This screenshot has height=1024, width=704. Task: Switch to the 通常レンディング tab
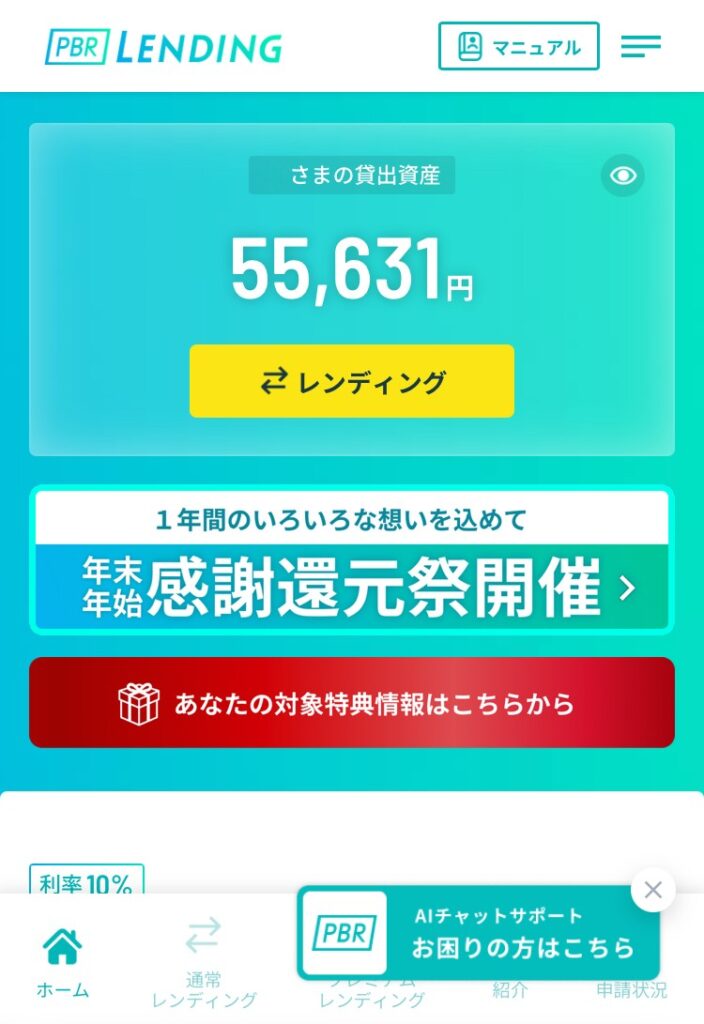(x=204, y=962)
